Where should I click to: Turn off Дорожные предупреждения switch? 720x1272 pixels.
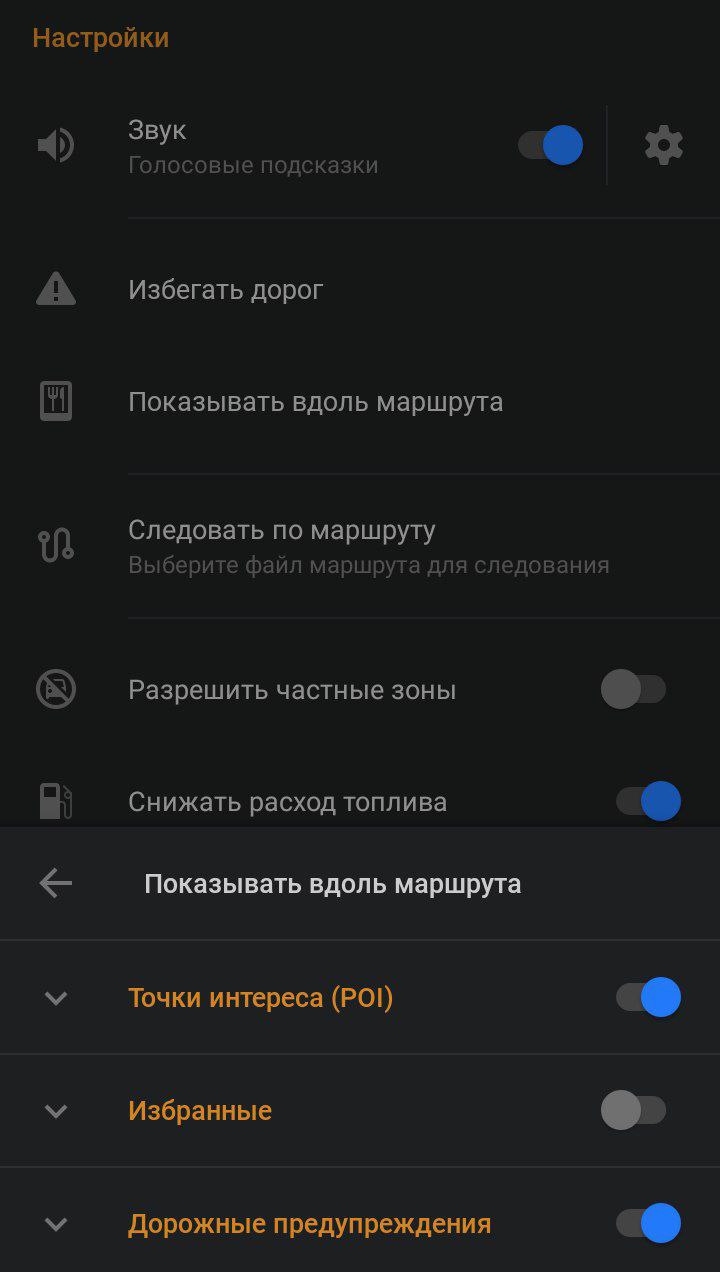pyautogui.click(x=648, y=1223)
